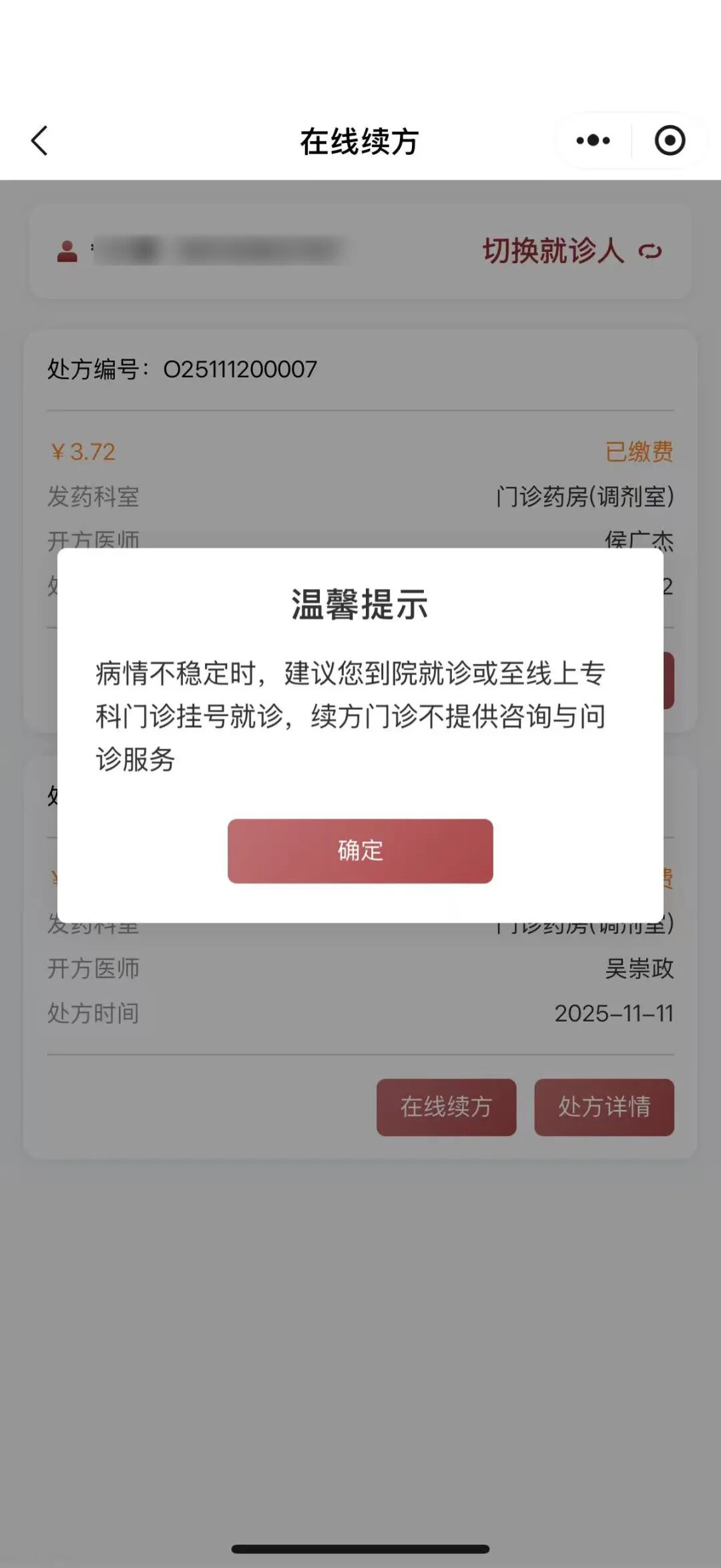This screenshot has height=1568, width=721.
Task: Open 处方详情 for 吴崇政's prescription
Action: coord(604,1107)
